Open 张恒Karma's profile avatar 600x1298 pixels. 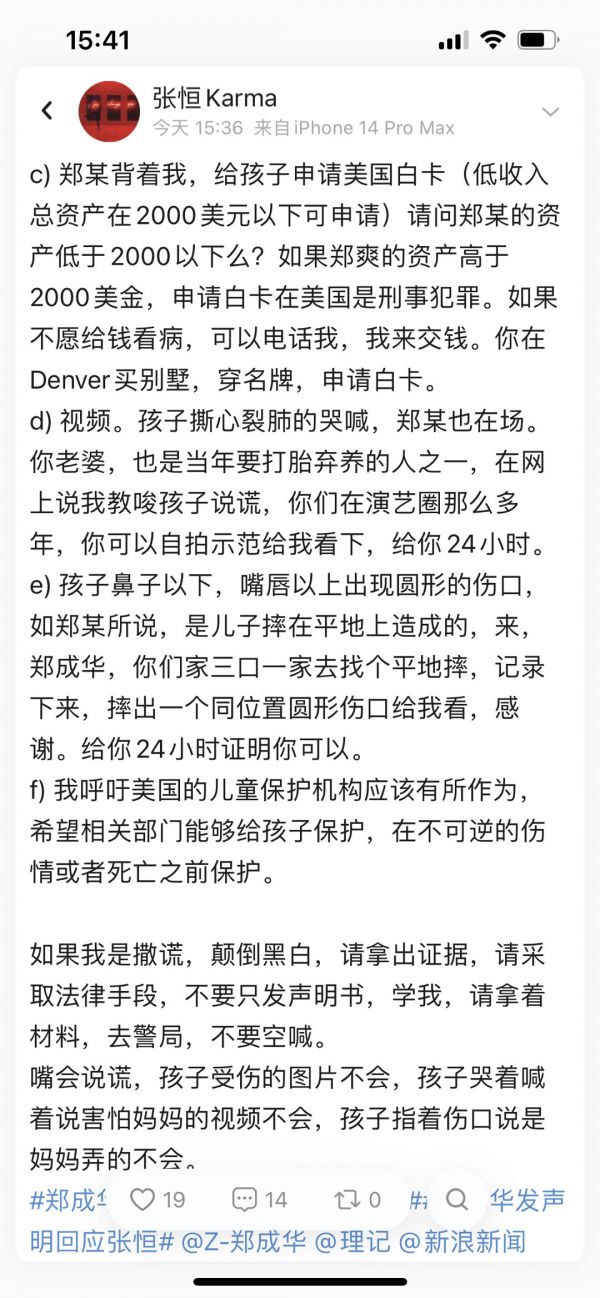pos(109,111)
